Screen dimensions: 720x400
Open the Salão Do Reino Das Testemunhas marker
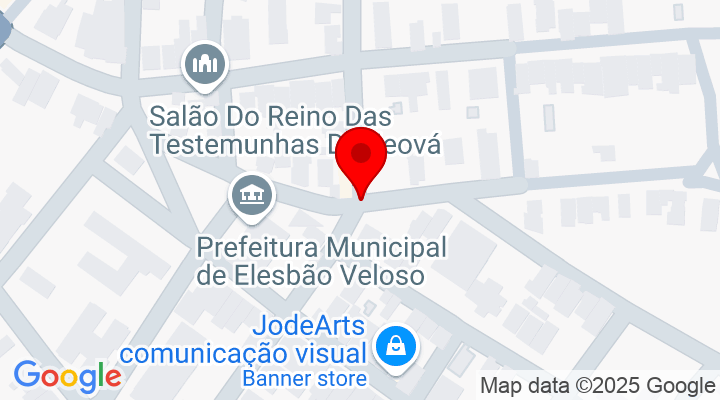click(206, 66)
